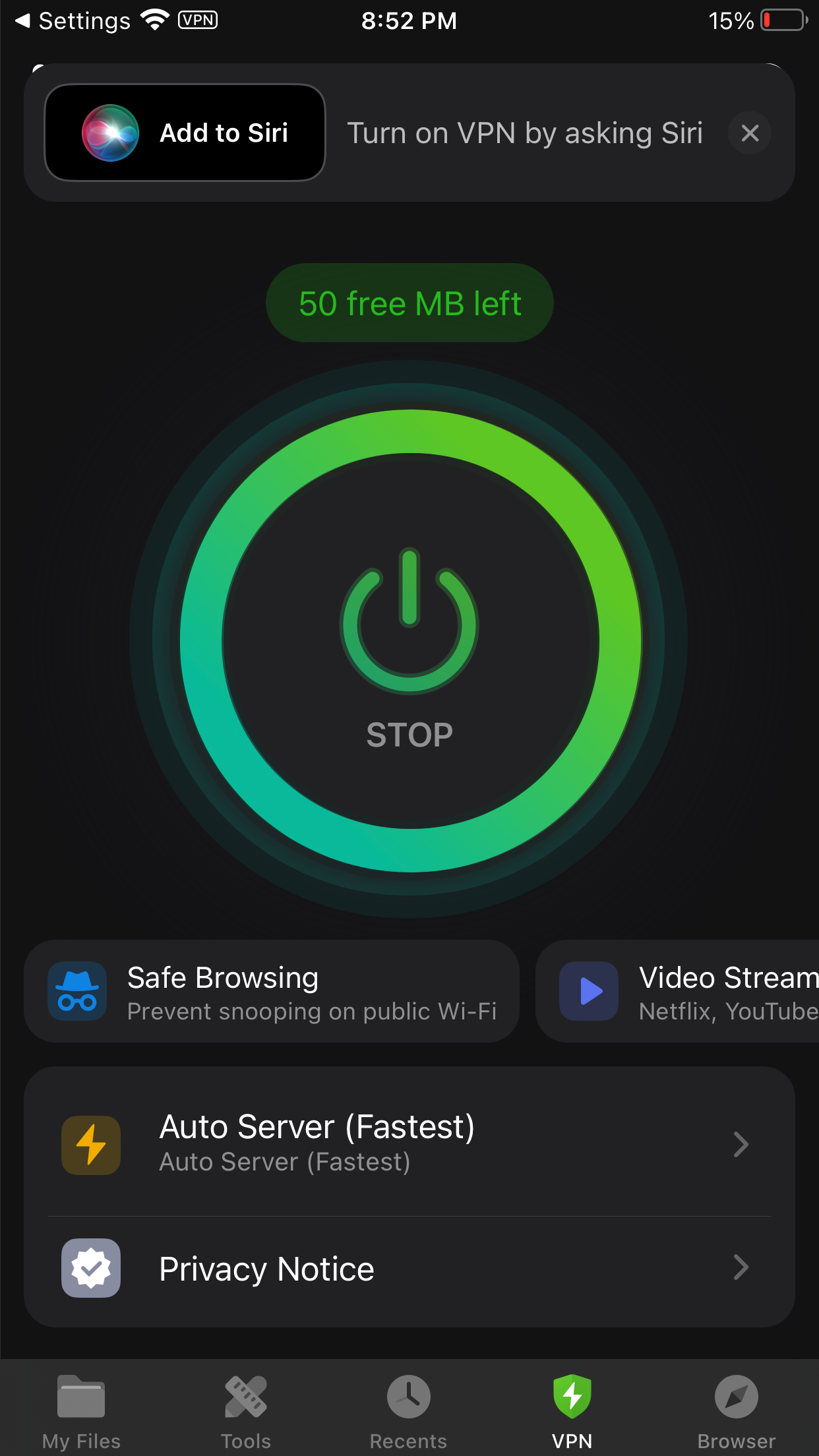This screenshot has width=819, height=1456.
Task: Switch to the Tools tab
Action: [x=245, y=1411]
